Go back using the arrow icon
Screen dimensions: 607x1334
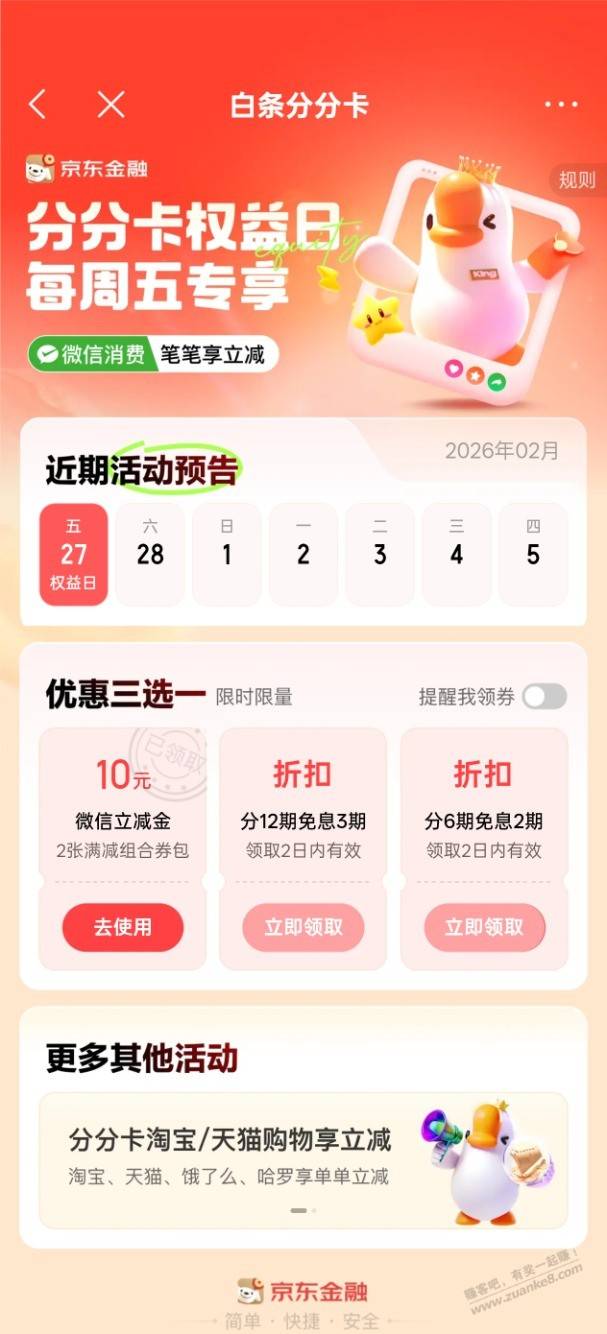(x=38, y=104)
